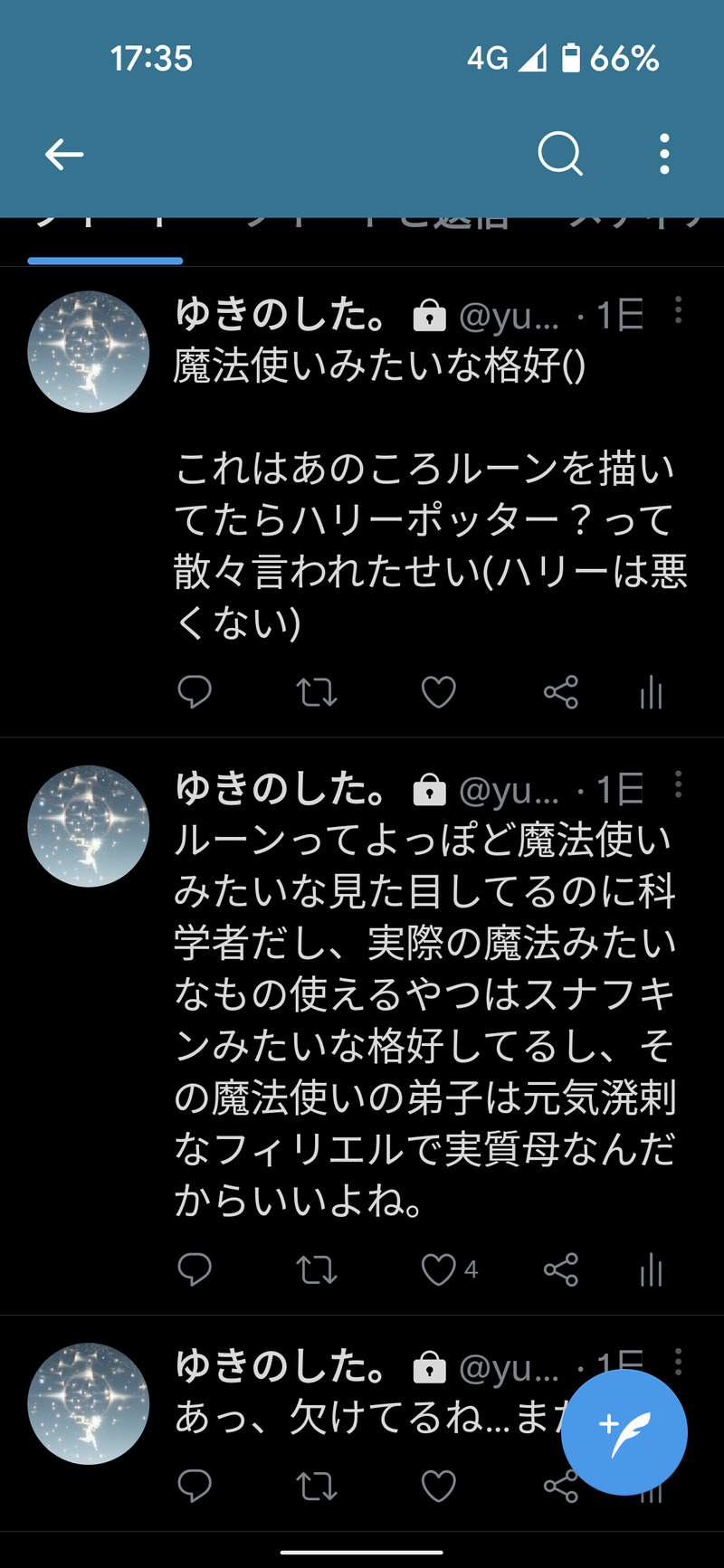The height and width of the screenshot is (1568, 724).
Task: Retweet the 魔法使いみたいな格好 tweet
Action: pos(317,693)
